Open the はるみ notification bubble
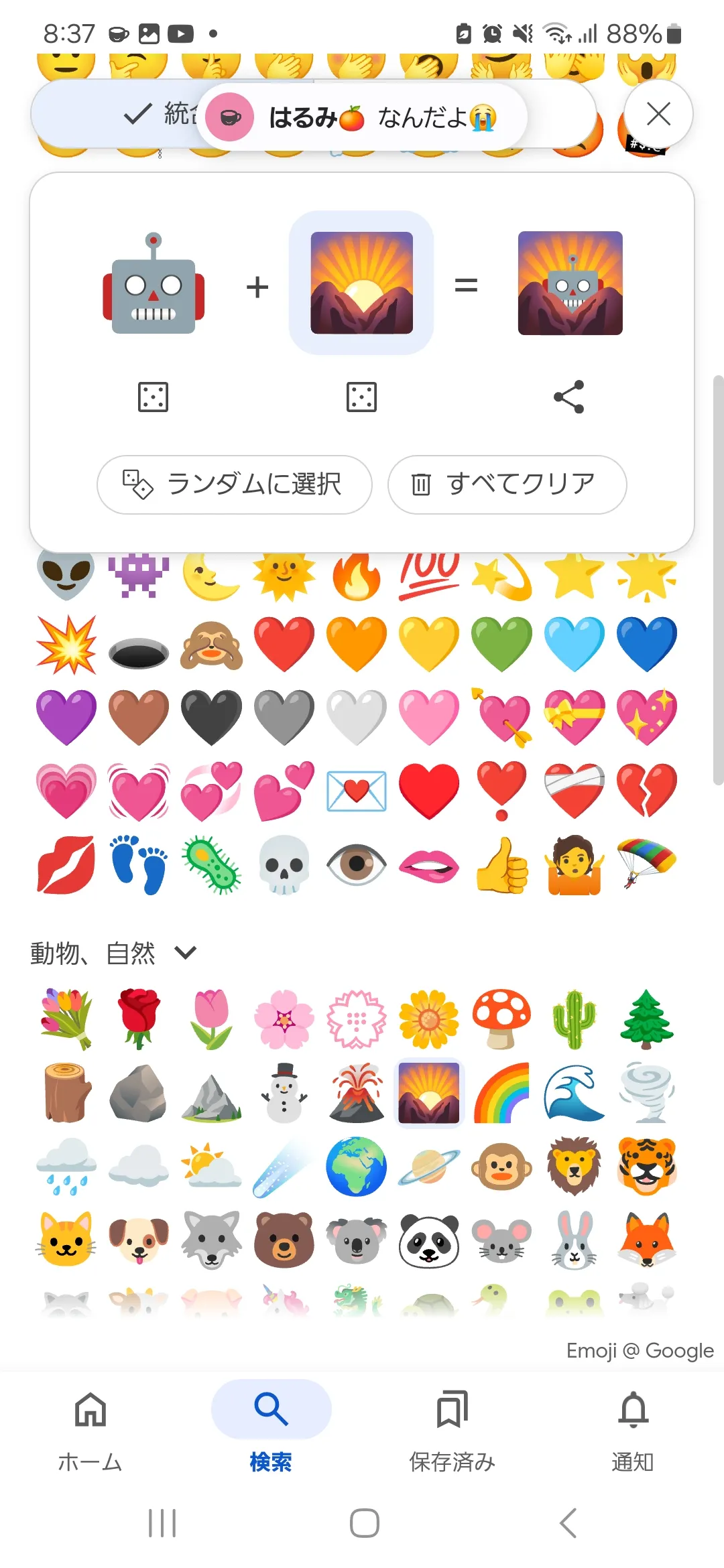The height and width of the screenshot is (1568, 724). click(x=362, y=117)
